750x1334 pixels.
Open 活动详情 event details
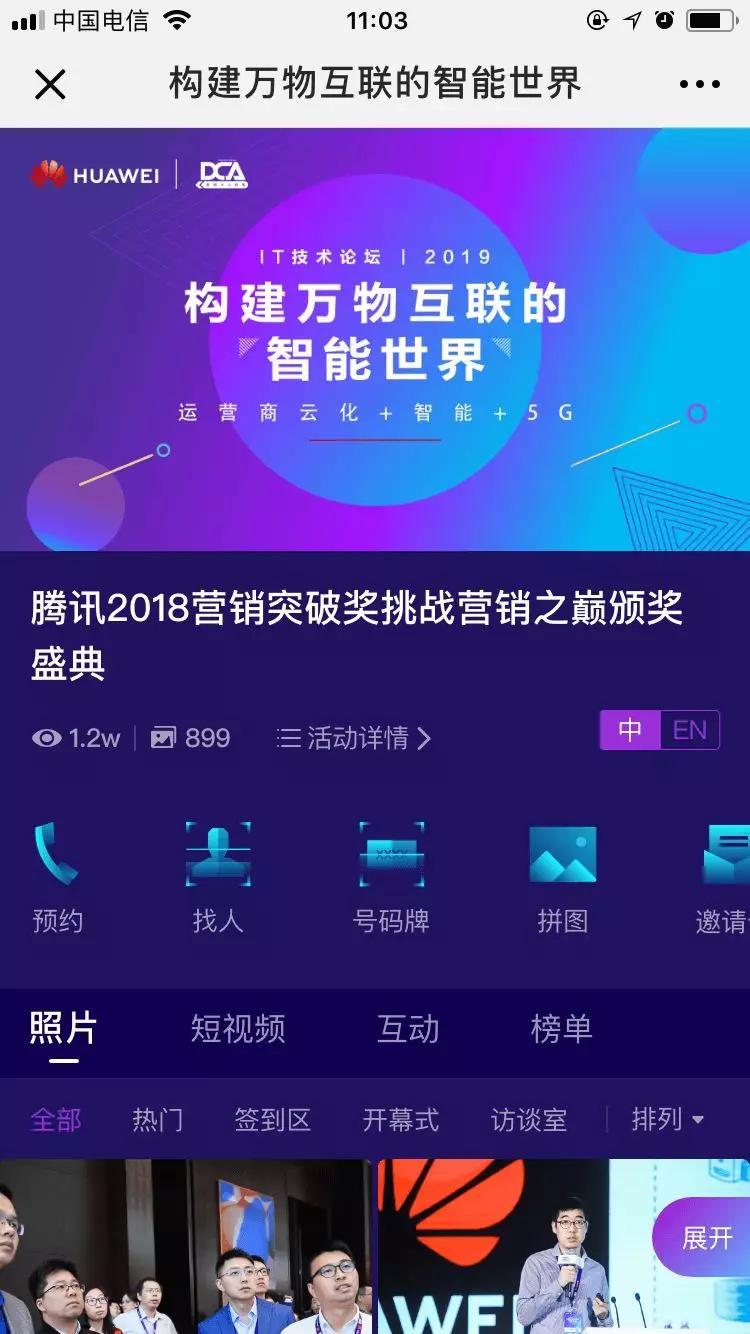click(355, 738)
